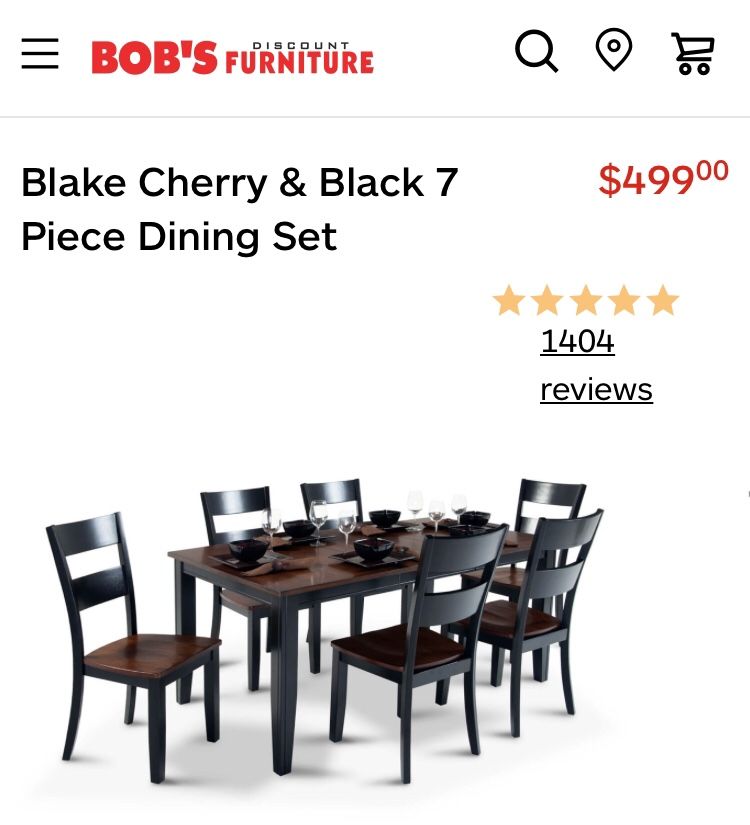
Task: Select the fourth gold rating star
Action: [x=623, y=299]
